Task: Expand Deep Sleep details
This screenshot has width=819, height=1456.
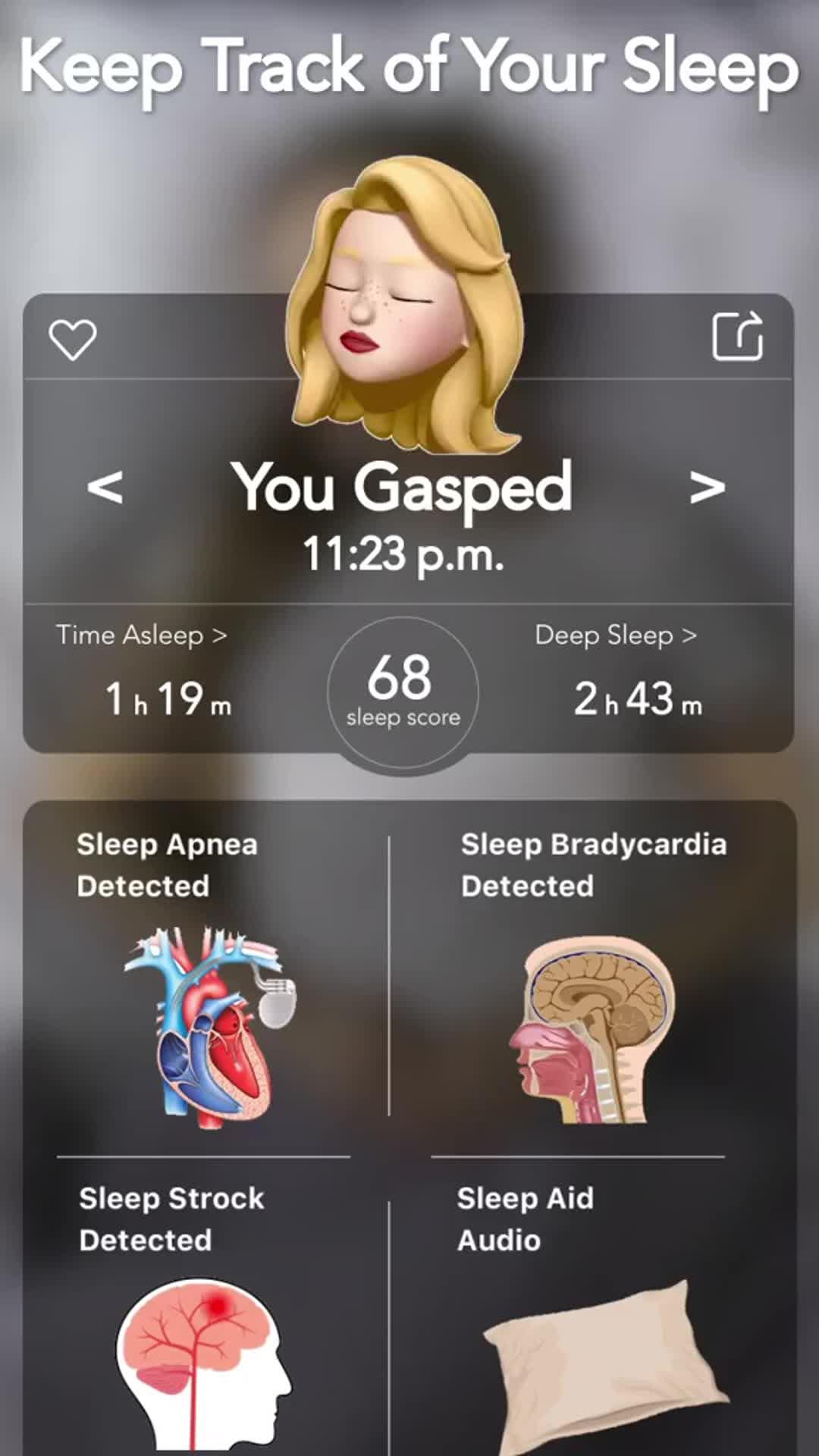Action: point(616,635)
